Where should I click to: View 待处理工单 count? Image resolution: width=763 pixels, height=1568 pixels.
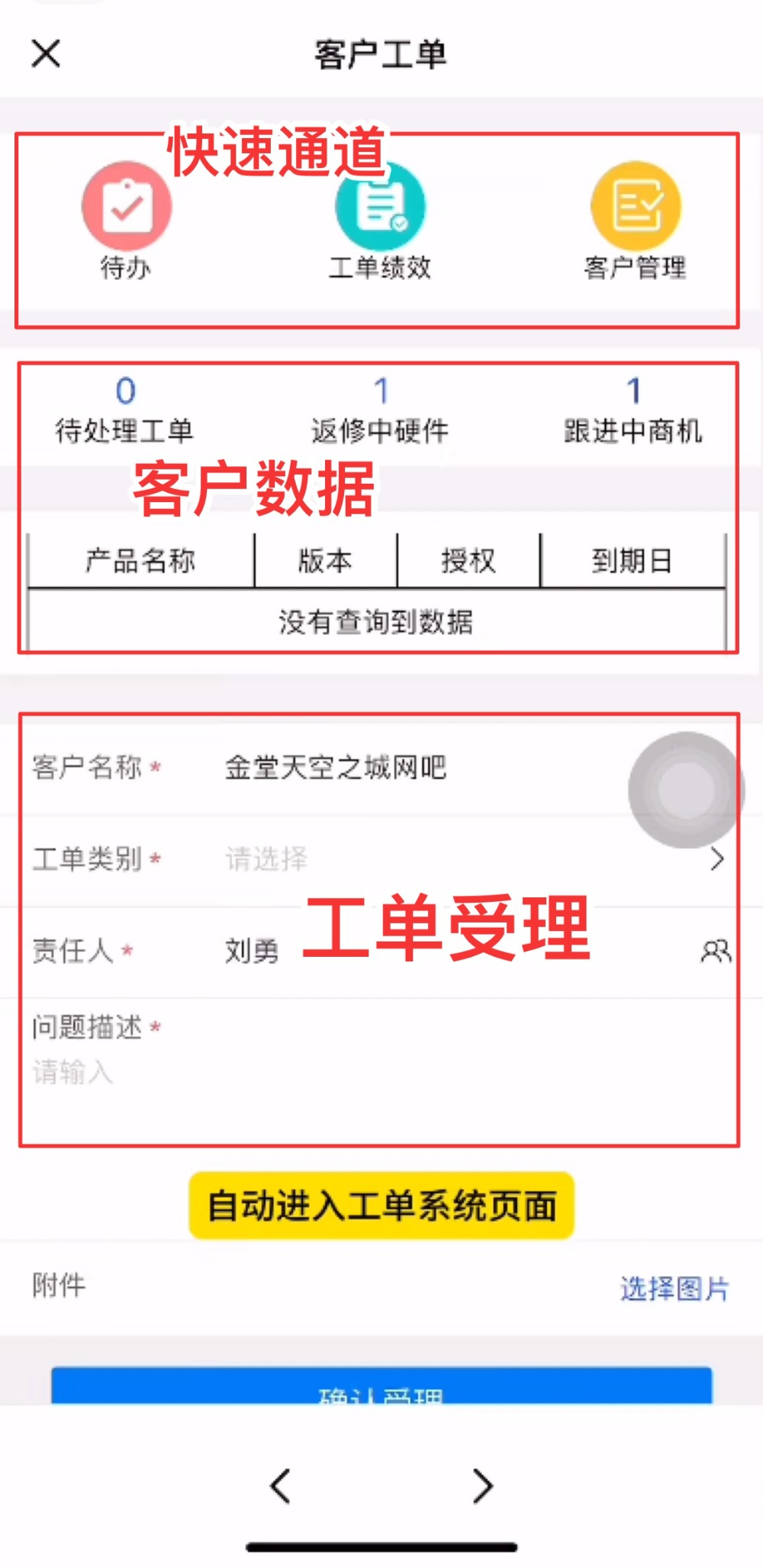tap(125, 411)
